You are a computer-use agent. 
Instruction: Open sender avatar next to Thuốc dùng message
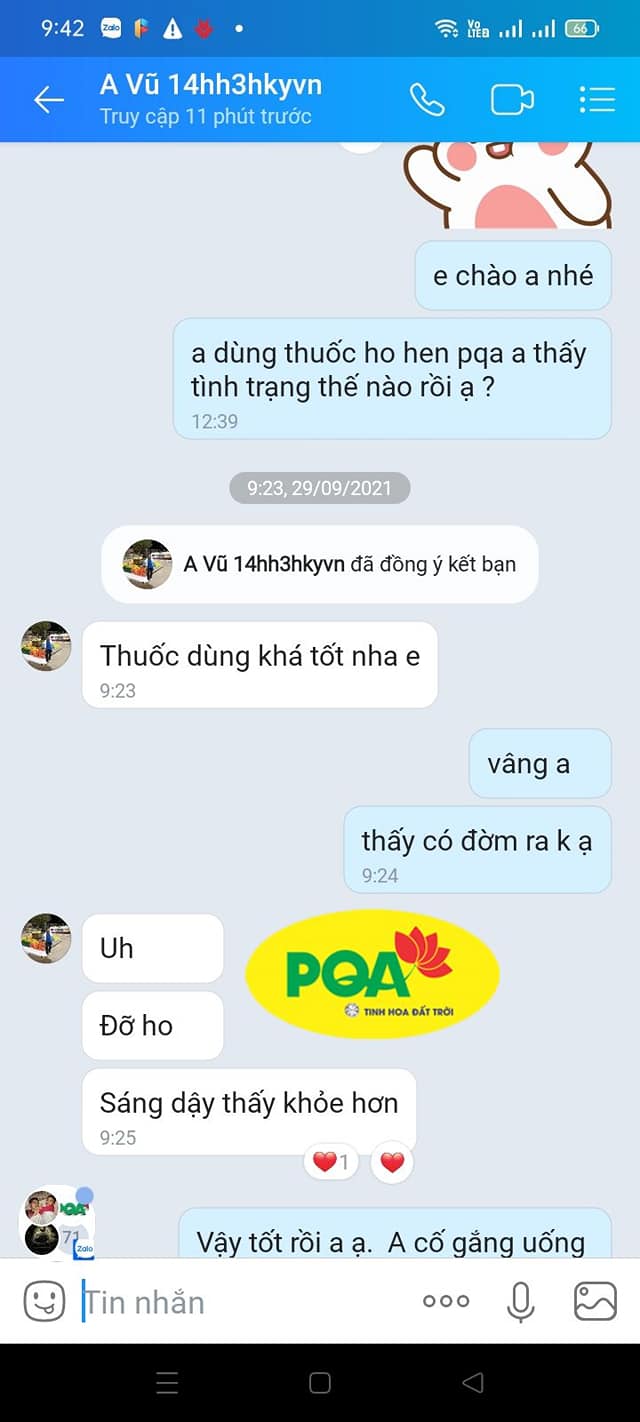46,646
